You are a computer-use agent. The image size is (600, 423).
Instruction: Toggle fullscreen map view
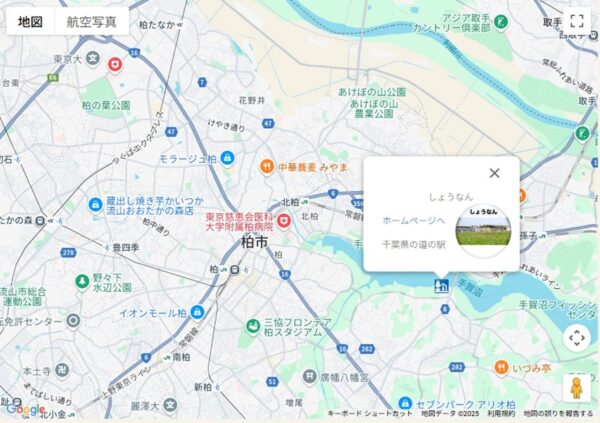(577, 21)
